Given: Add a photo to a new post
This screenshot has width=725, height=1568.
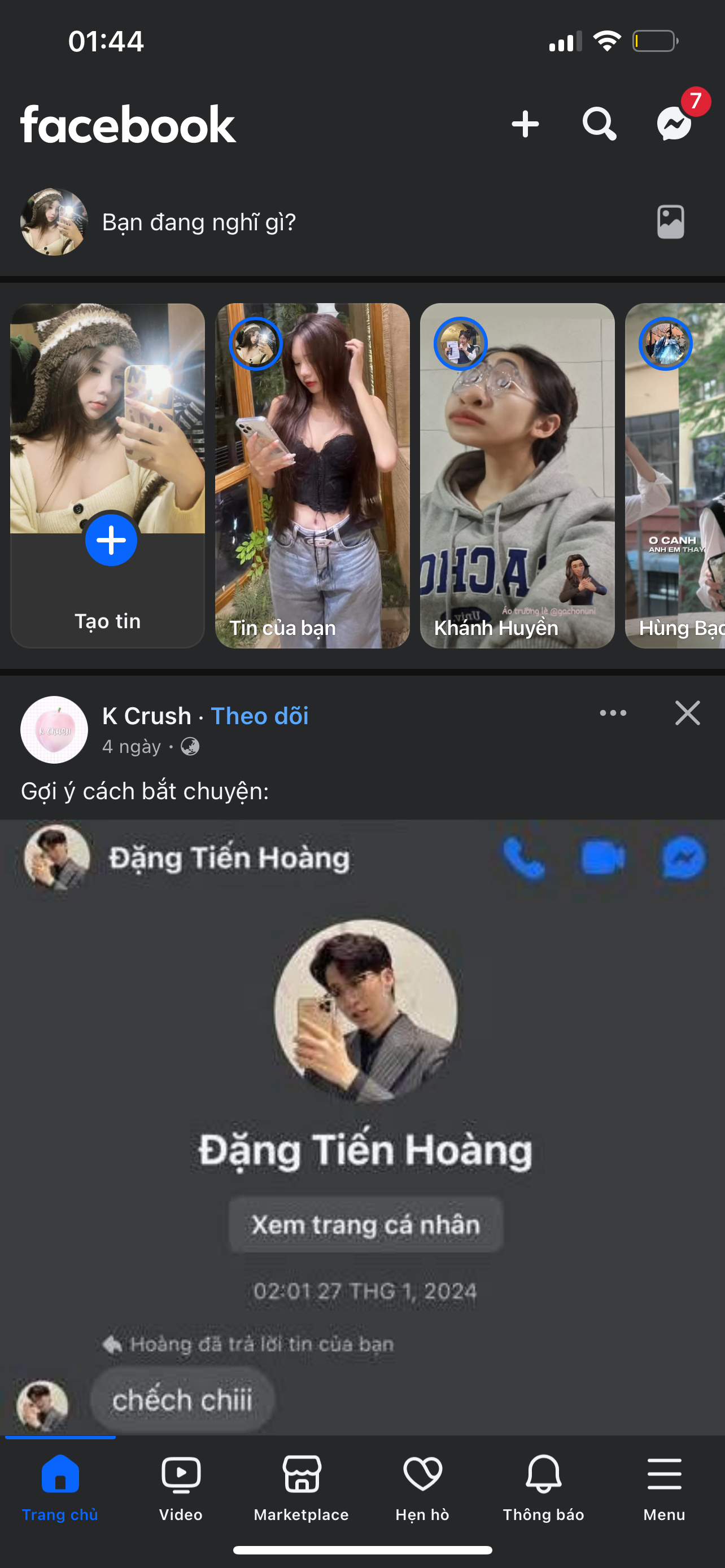Looking at the screenshot, I should coord(670,222).
